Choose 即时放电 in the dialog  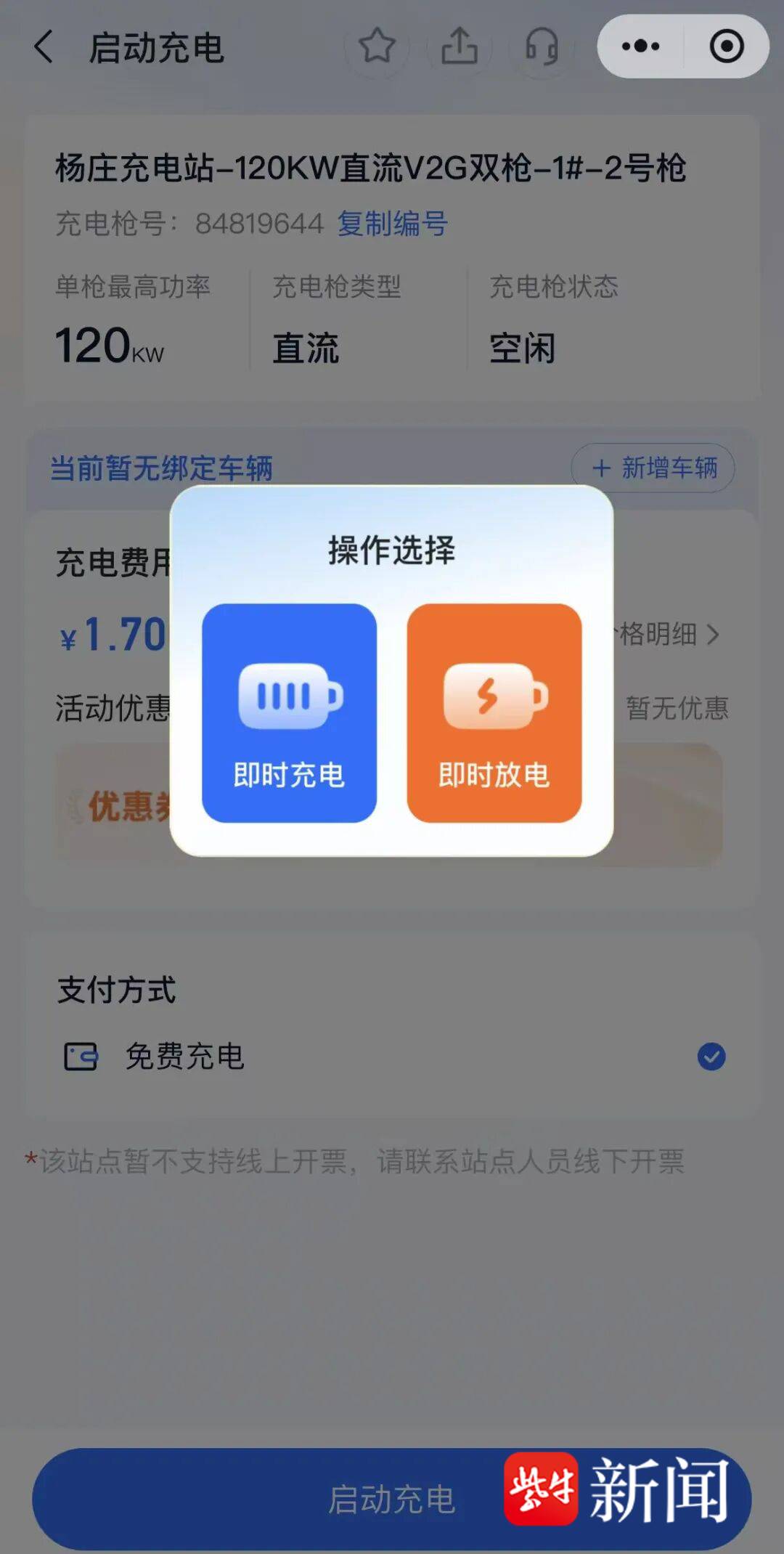pos(494,712)
